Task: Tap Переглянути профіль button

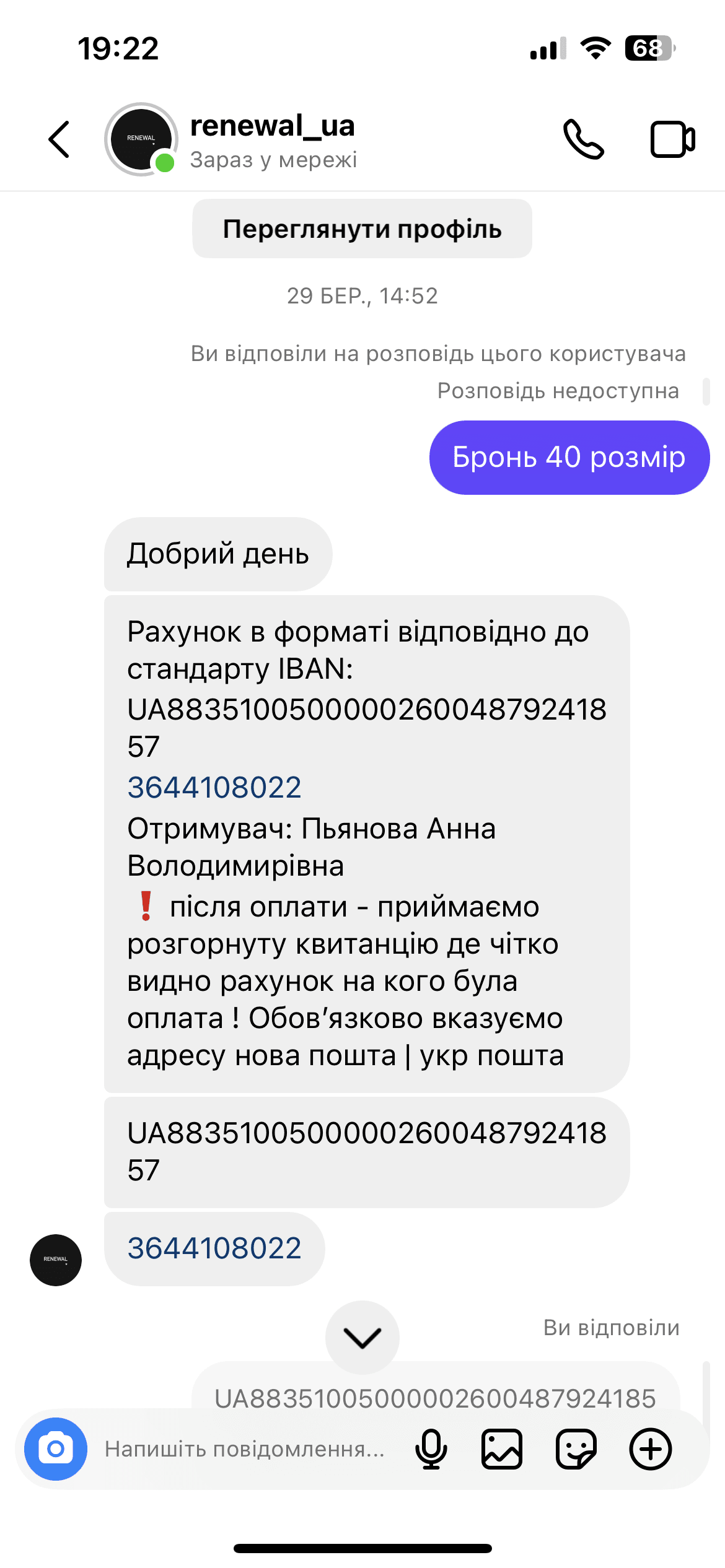Action: click(x=362, y=229)
